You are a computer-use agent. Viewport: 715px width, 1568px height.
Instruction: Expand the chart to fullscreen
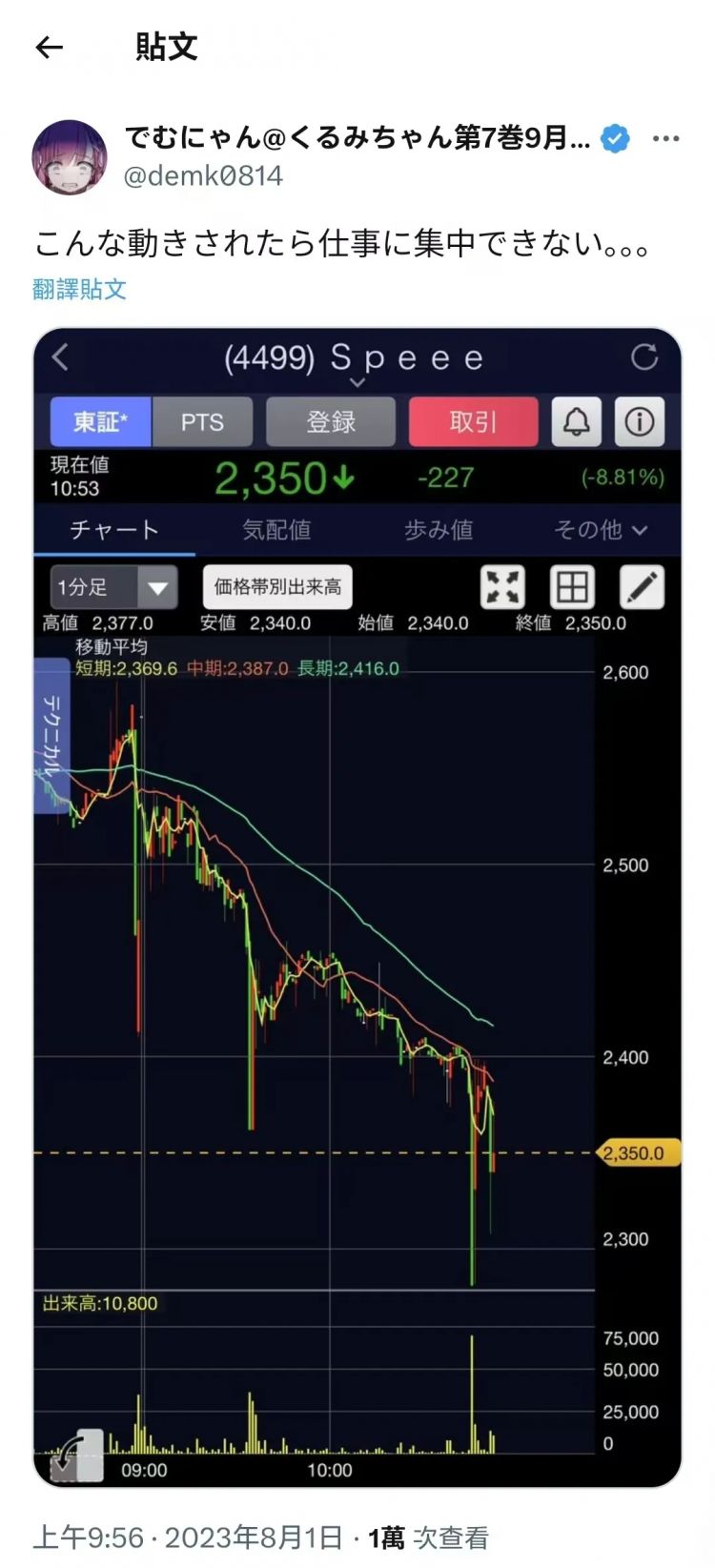click(502, 586)
